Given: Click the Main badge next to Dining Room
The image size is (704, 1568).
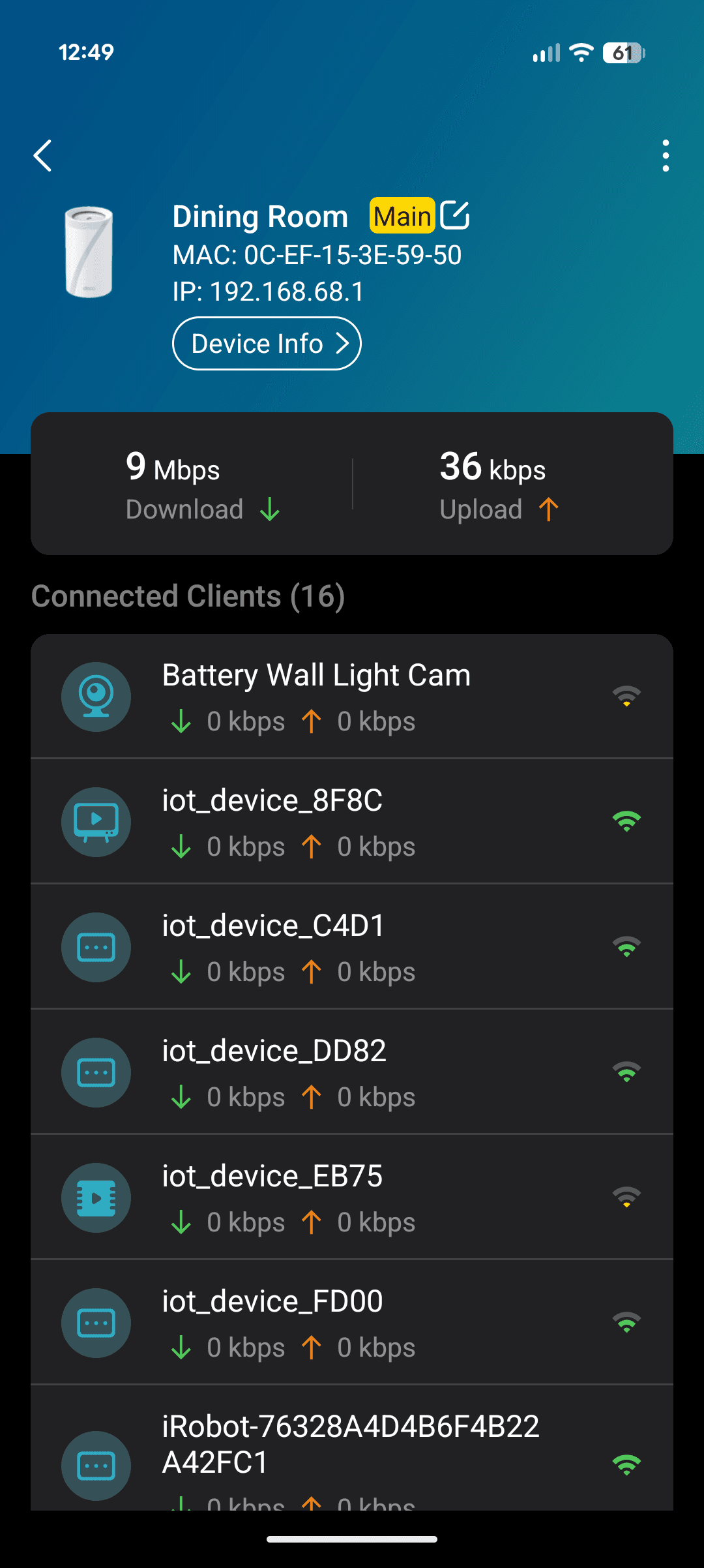Looking at the screenshot, I should point(401,215).
